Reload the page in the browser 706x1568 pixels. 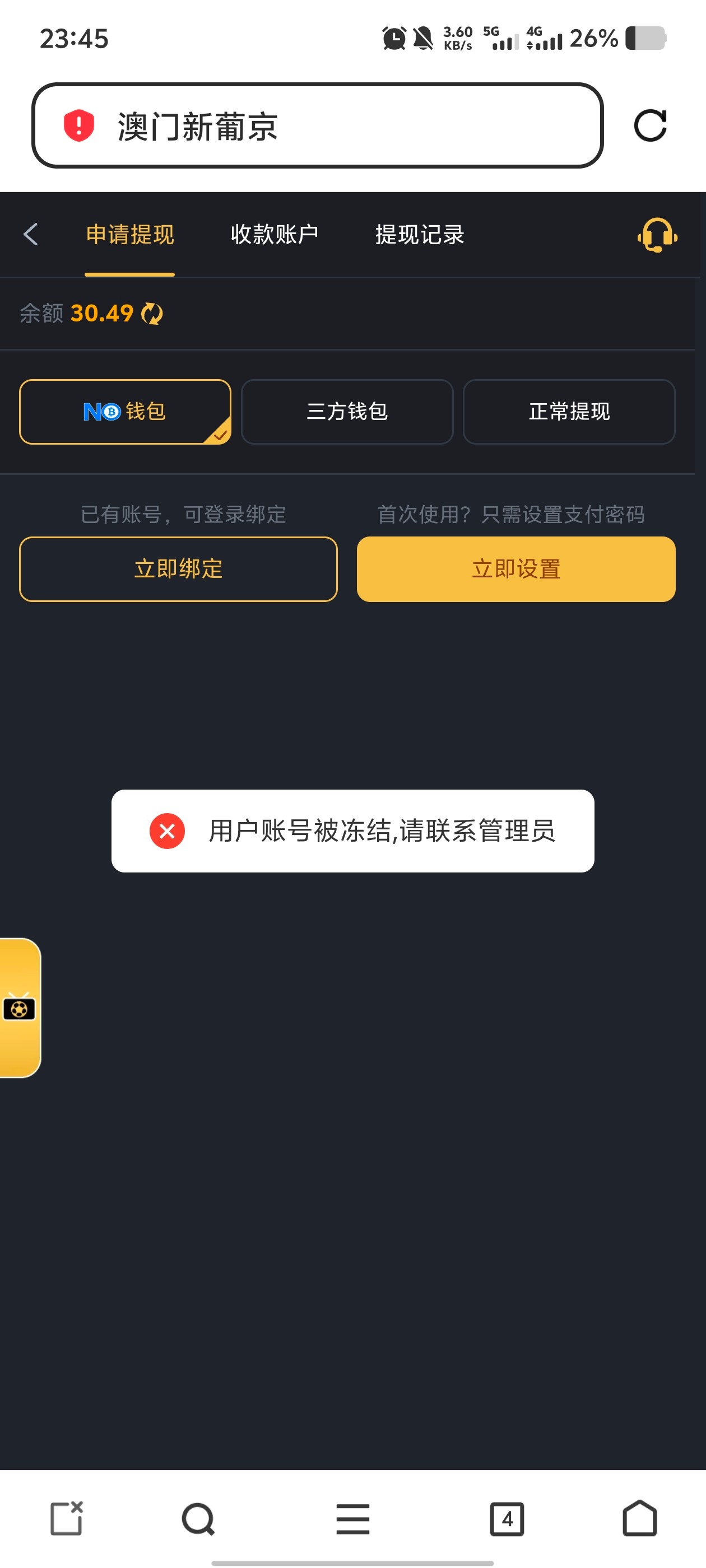coord(650,126)
